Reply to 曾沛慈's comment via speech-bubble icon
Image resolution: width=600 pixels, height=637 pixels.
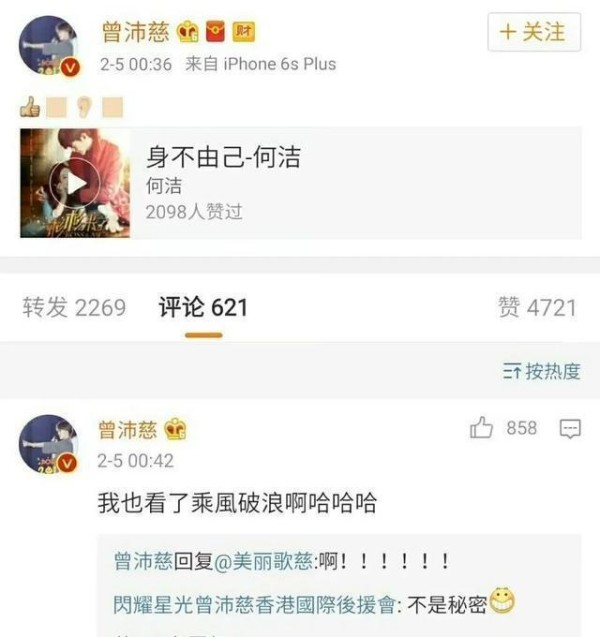pyautogui.click(x=571, y=429)
